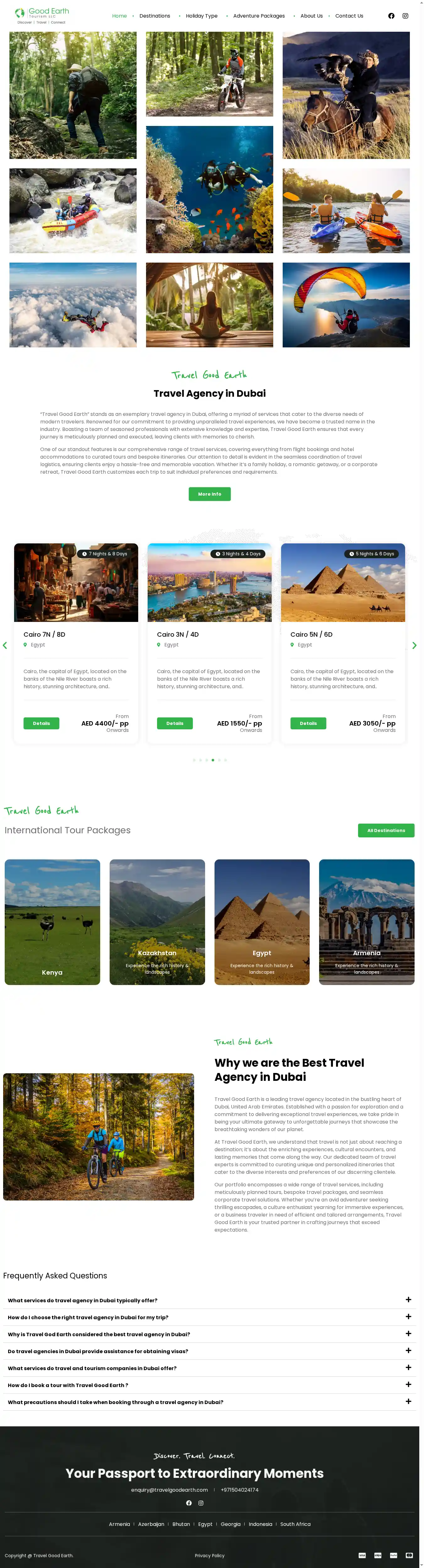View details for Cairo 7N / 8D

[x=41, y=723]
